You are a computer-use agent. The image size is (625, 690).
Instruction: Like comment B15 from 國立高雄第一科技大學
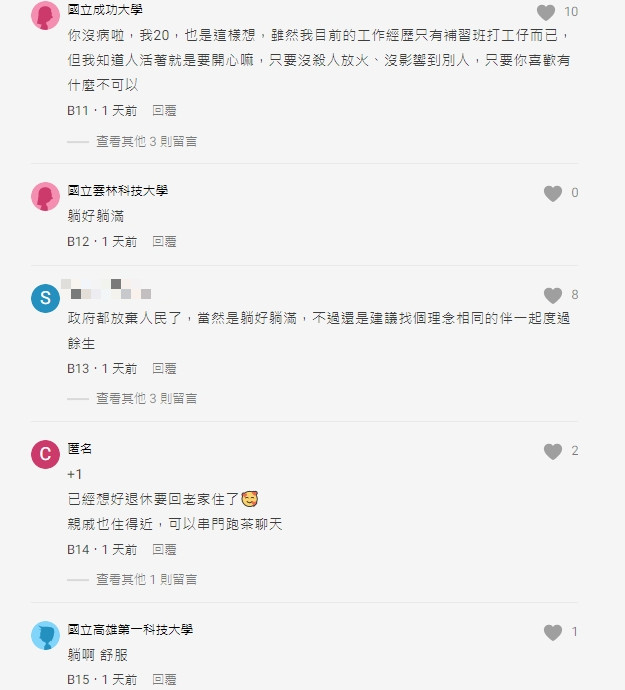pos(552,632)
